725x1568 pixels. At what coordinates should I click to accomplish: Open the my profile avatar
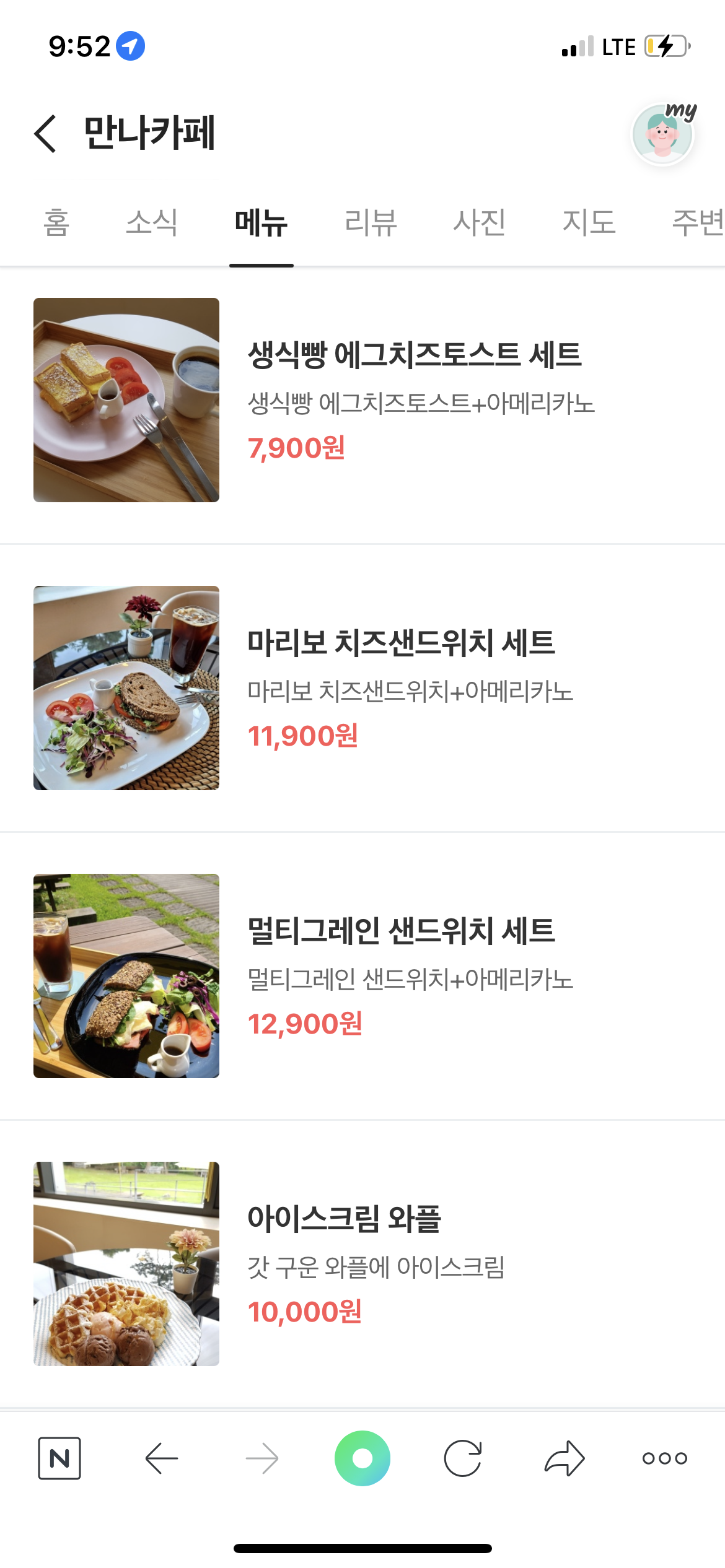[x=663, y=134]
